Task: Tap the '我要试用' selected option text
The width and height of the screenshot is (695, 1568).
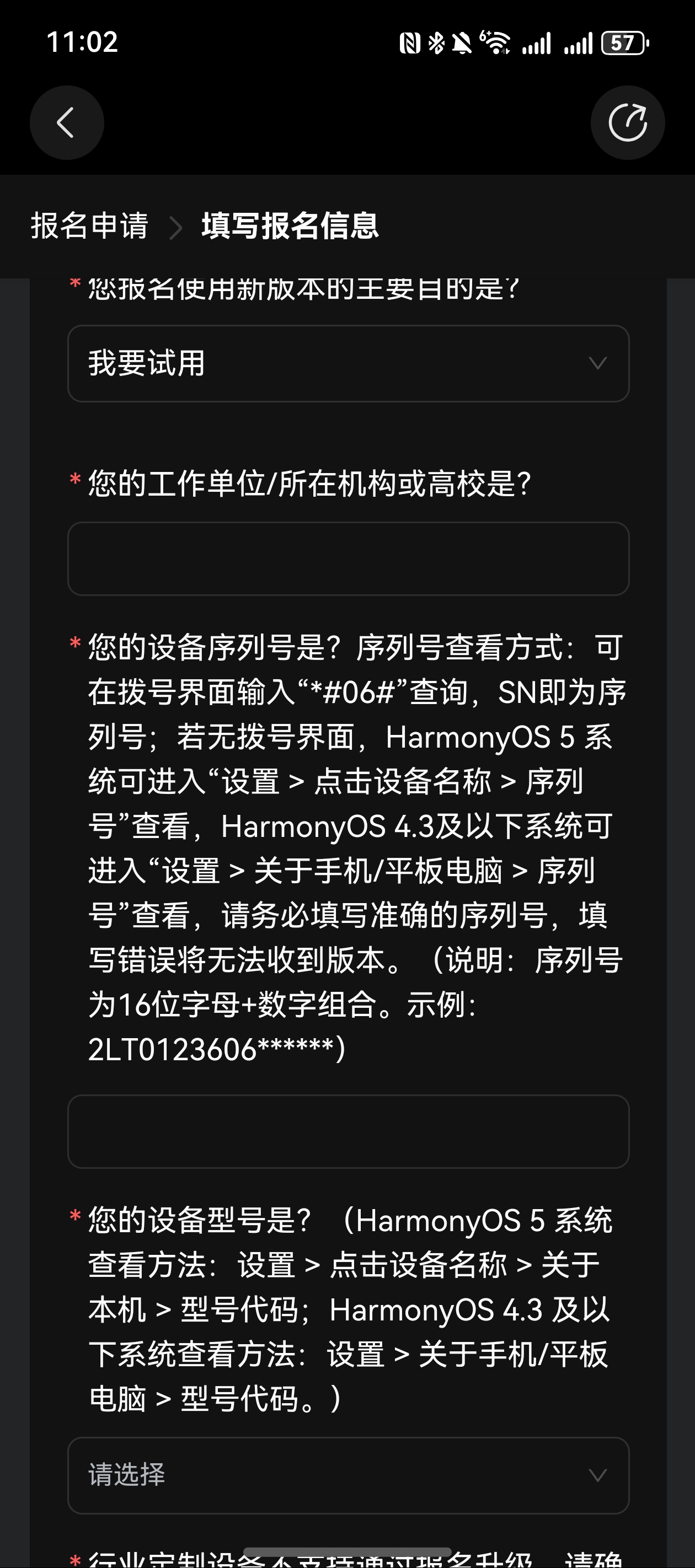Action: pos(146,363)
